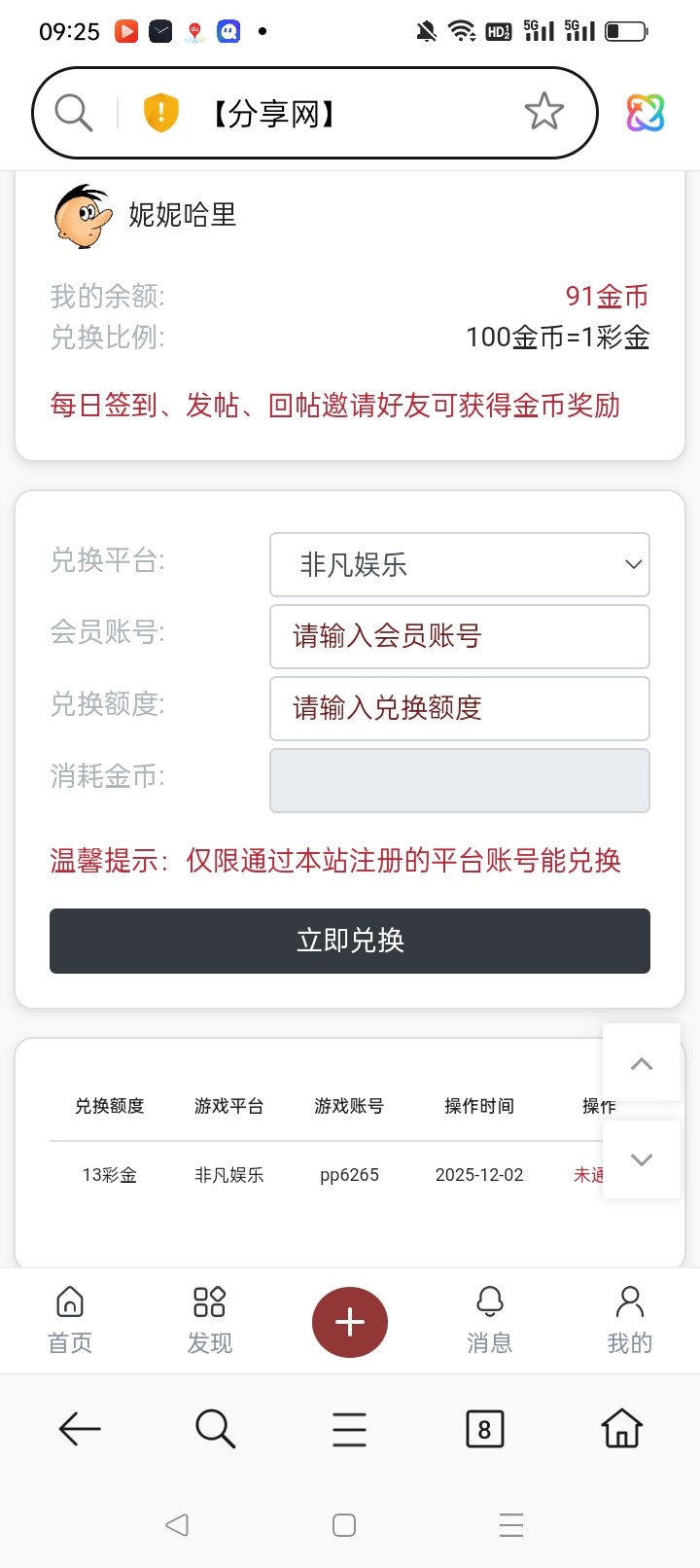This screenshot has height=1568, width=700.
Task: Tap the 立即兑换 button
Action: [350, 941]
